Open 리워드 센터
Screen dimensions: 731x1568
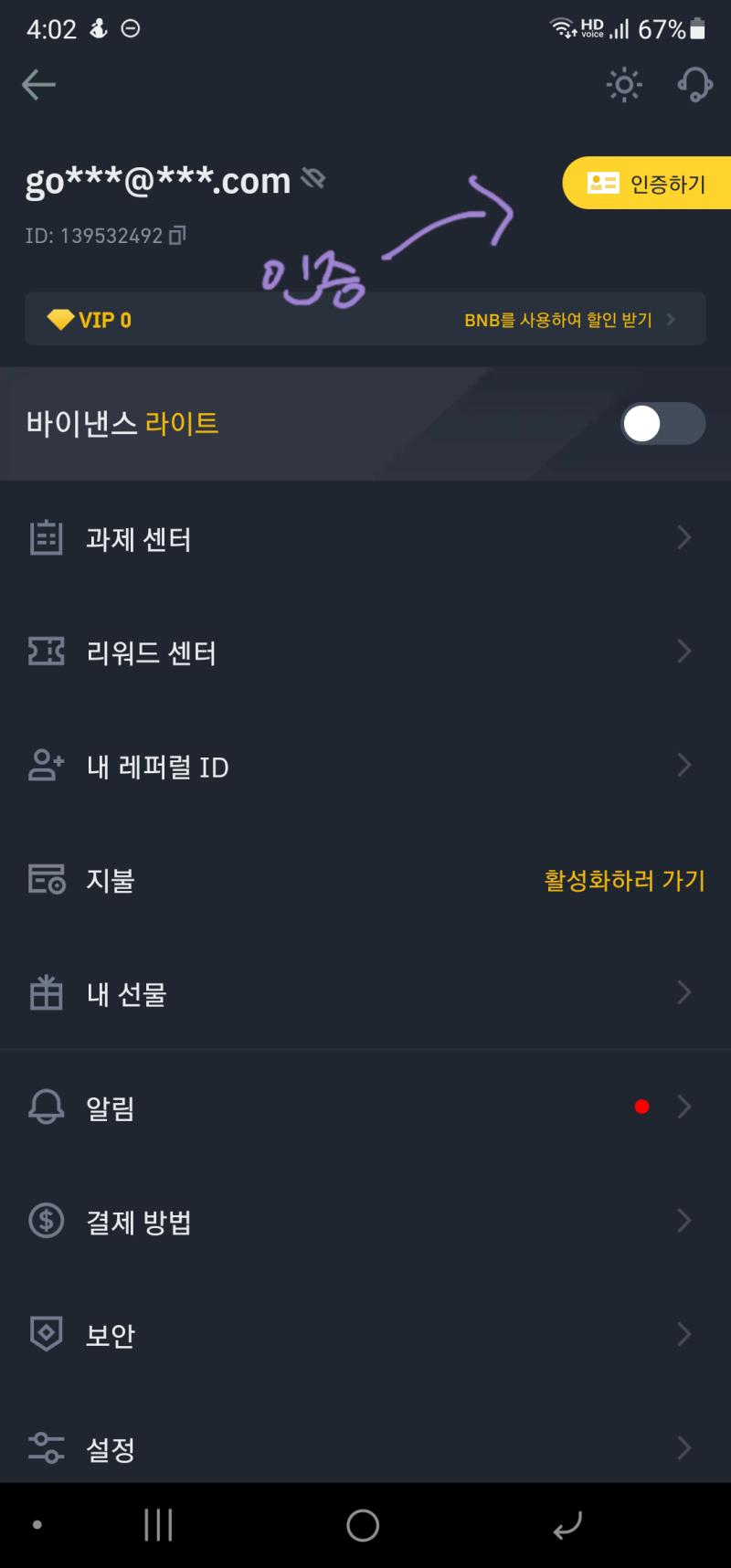click(x=365, y=652)
